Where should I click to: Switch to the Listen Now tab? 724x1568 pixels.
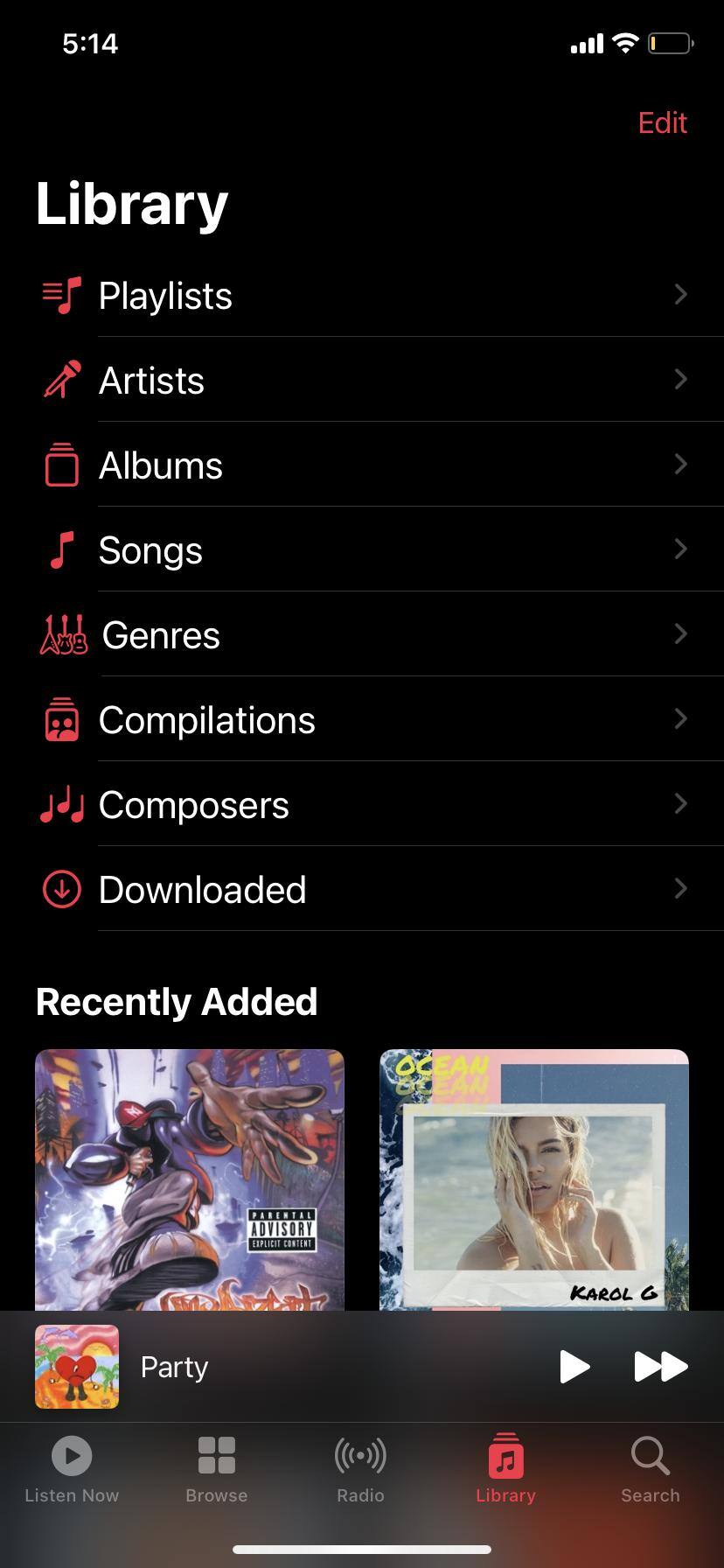pos(72,1470)
